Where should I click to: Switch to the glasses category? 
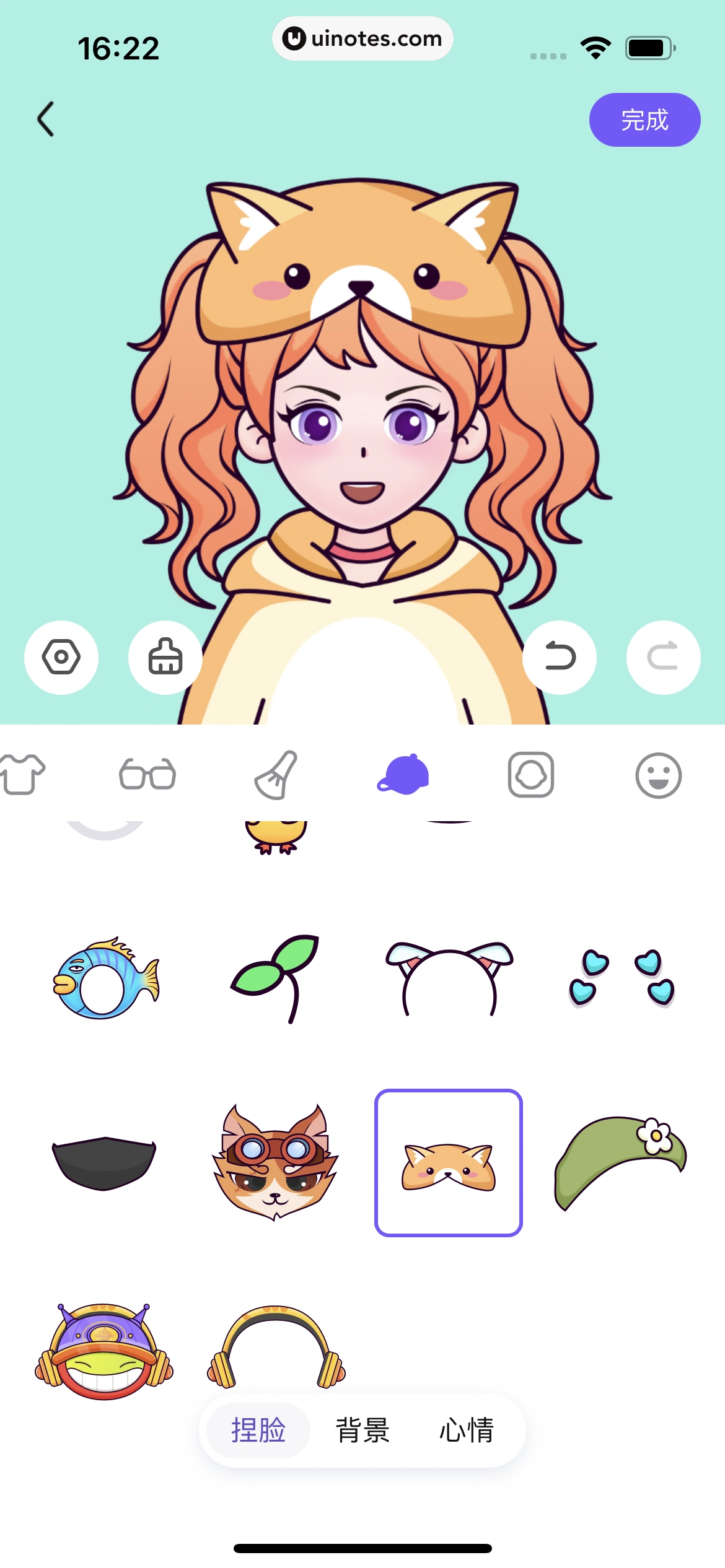(147, 775)
